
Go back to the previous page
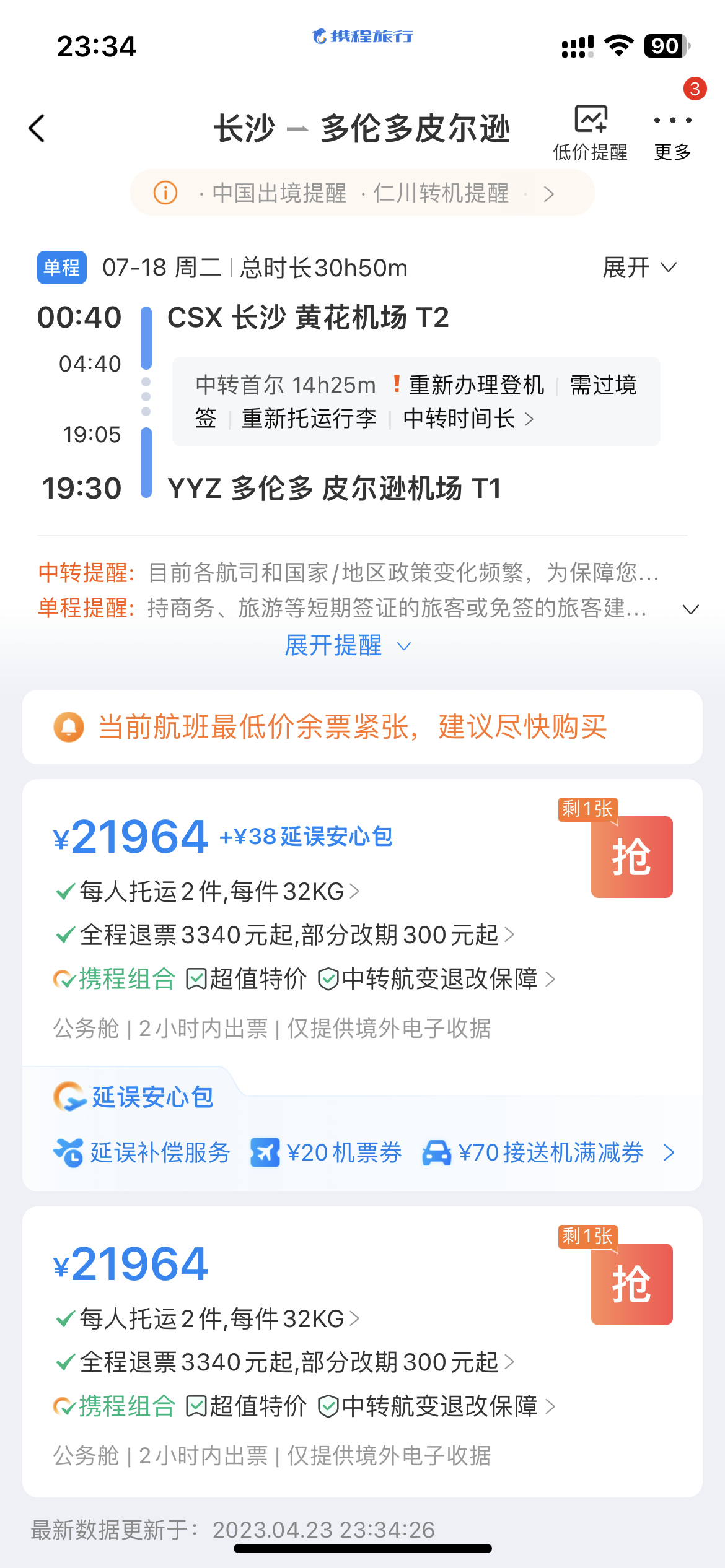pyautogui.click(x=37, y=128)
